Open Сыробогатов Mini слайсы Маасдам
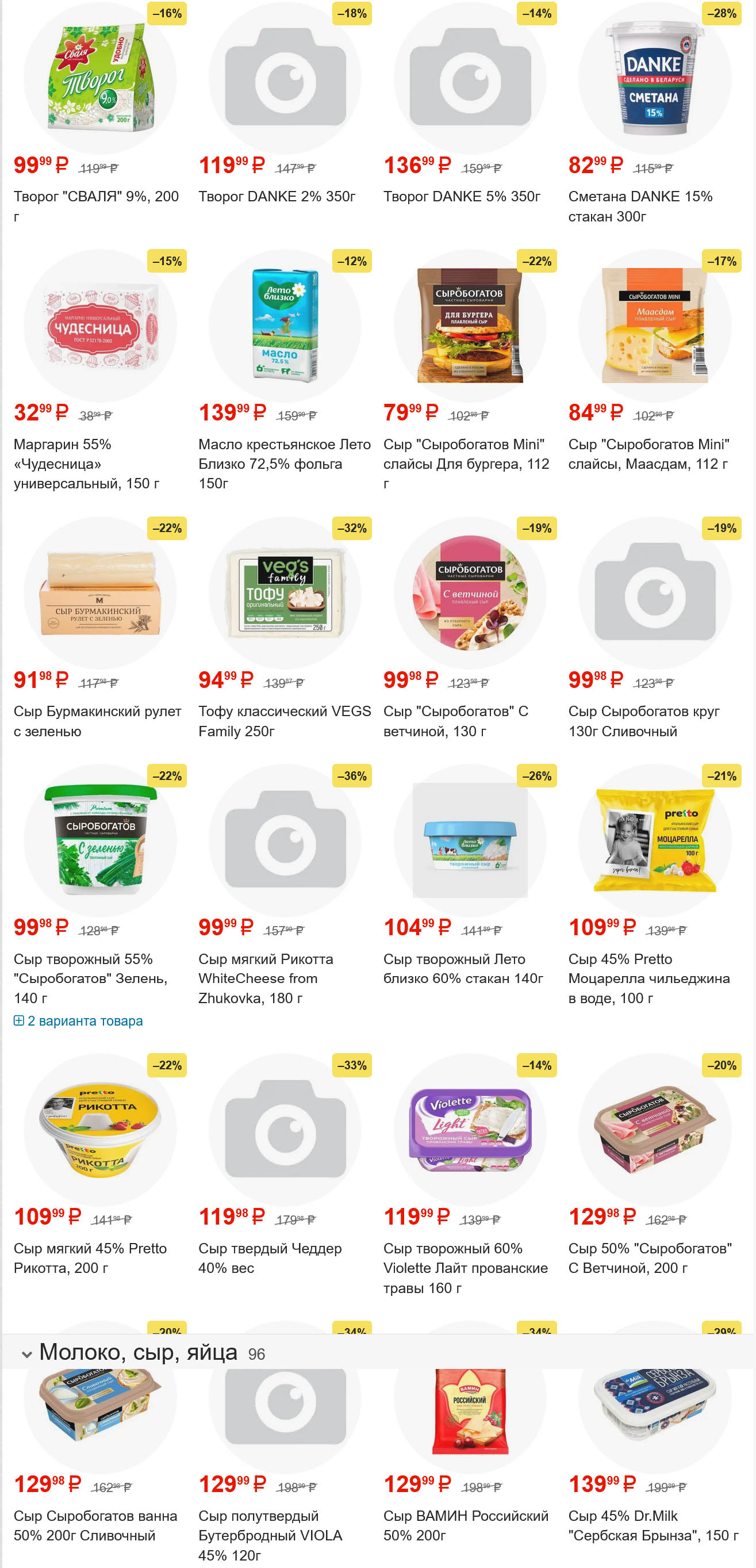Viewport: 756px width, 1568px height. pos(648,453)
